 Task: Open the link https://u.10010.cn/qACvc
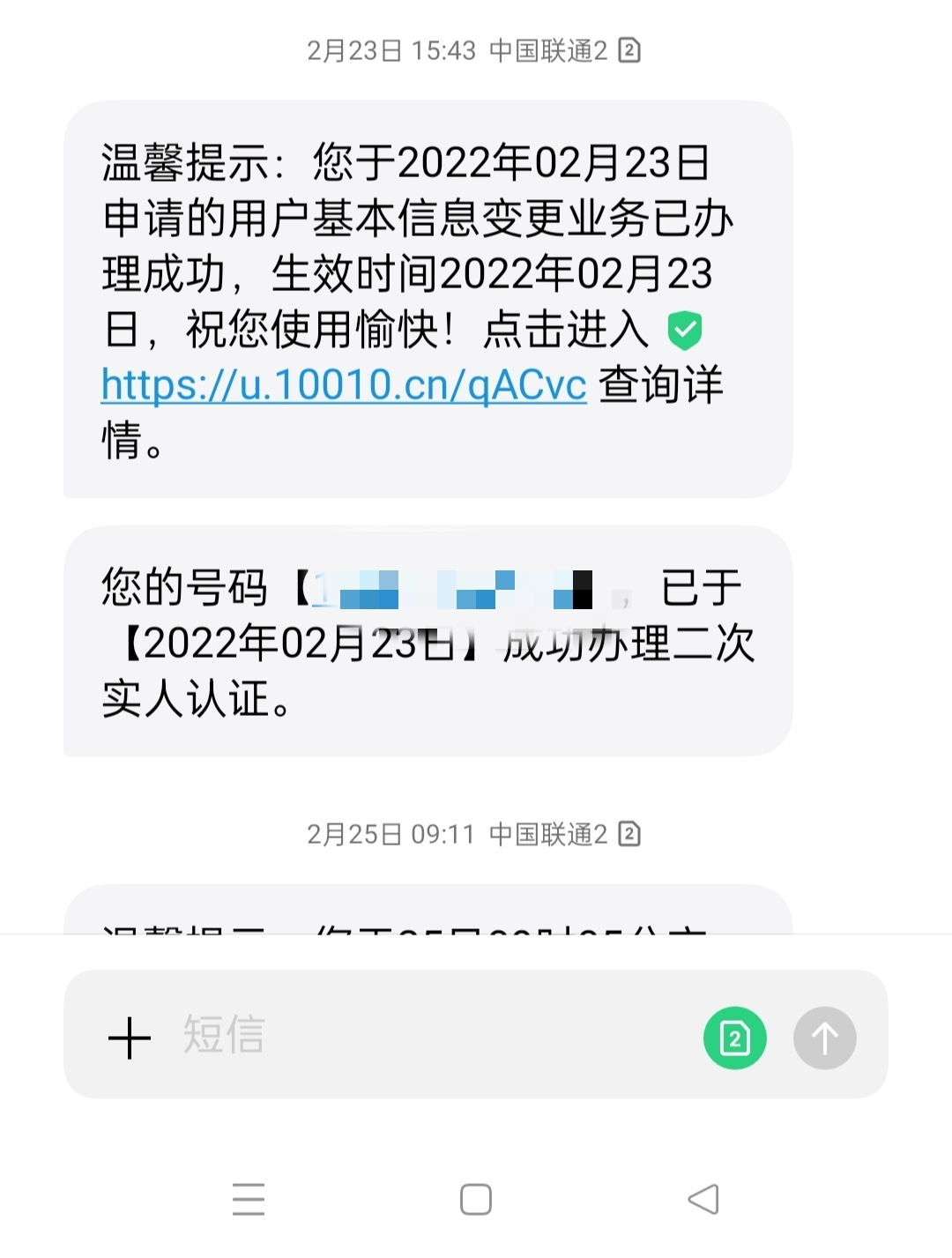pyautogui.click(x=342, y=385)
